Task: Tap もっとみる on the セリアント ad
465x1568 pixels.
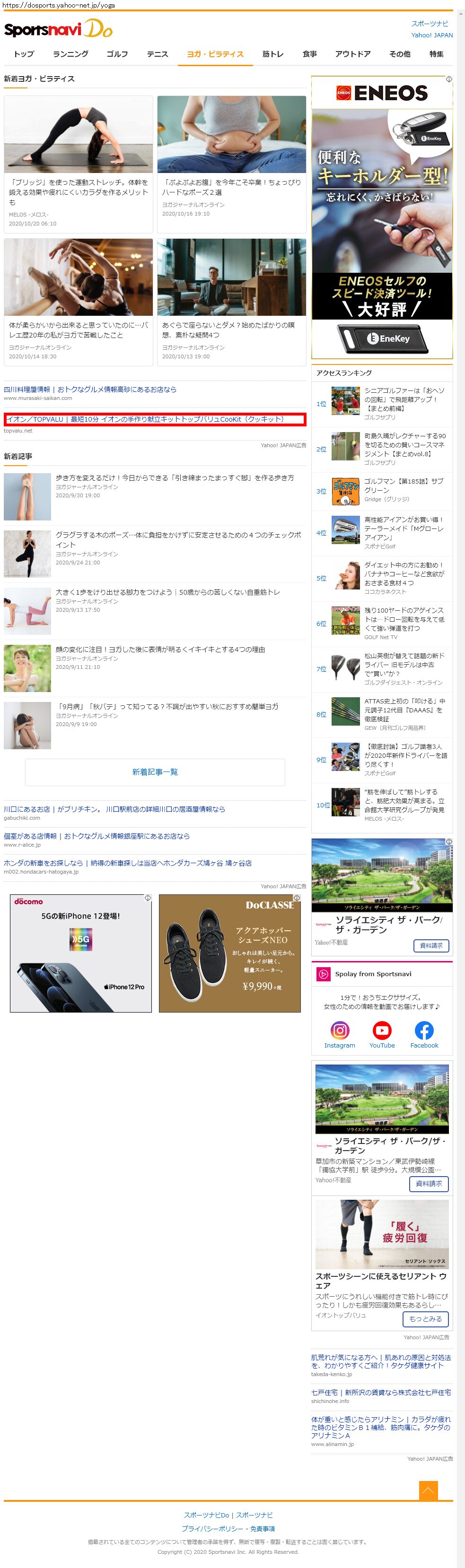Action: pyautogui.click(x=425, y=1318)
